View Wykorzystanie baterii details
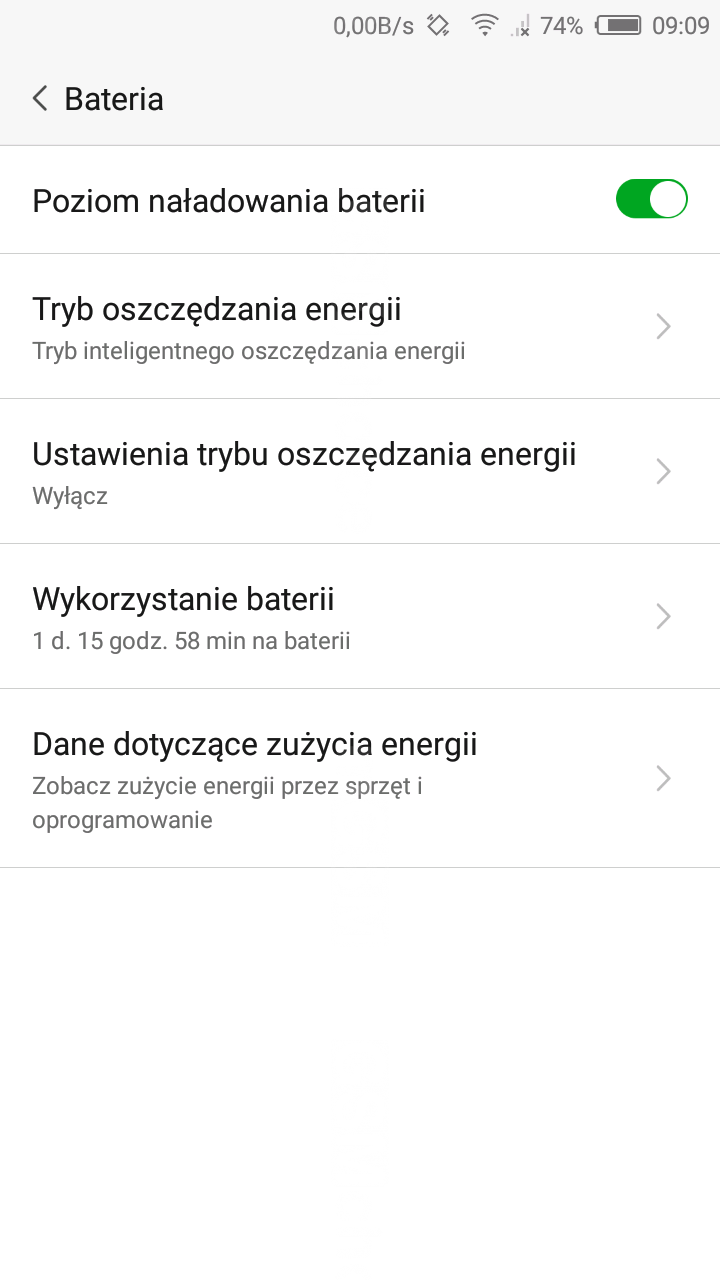The image size is (720, 1280). (360, 616)
